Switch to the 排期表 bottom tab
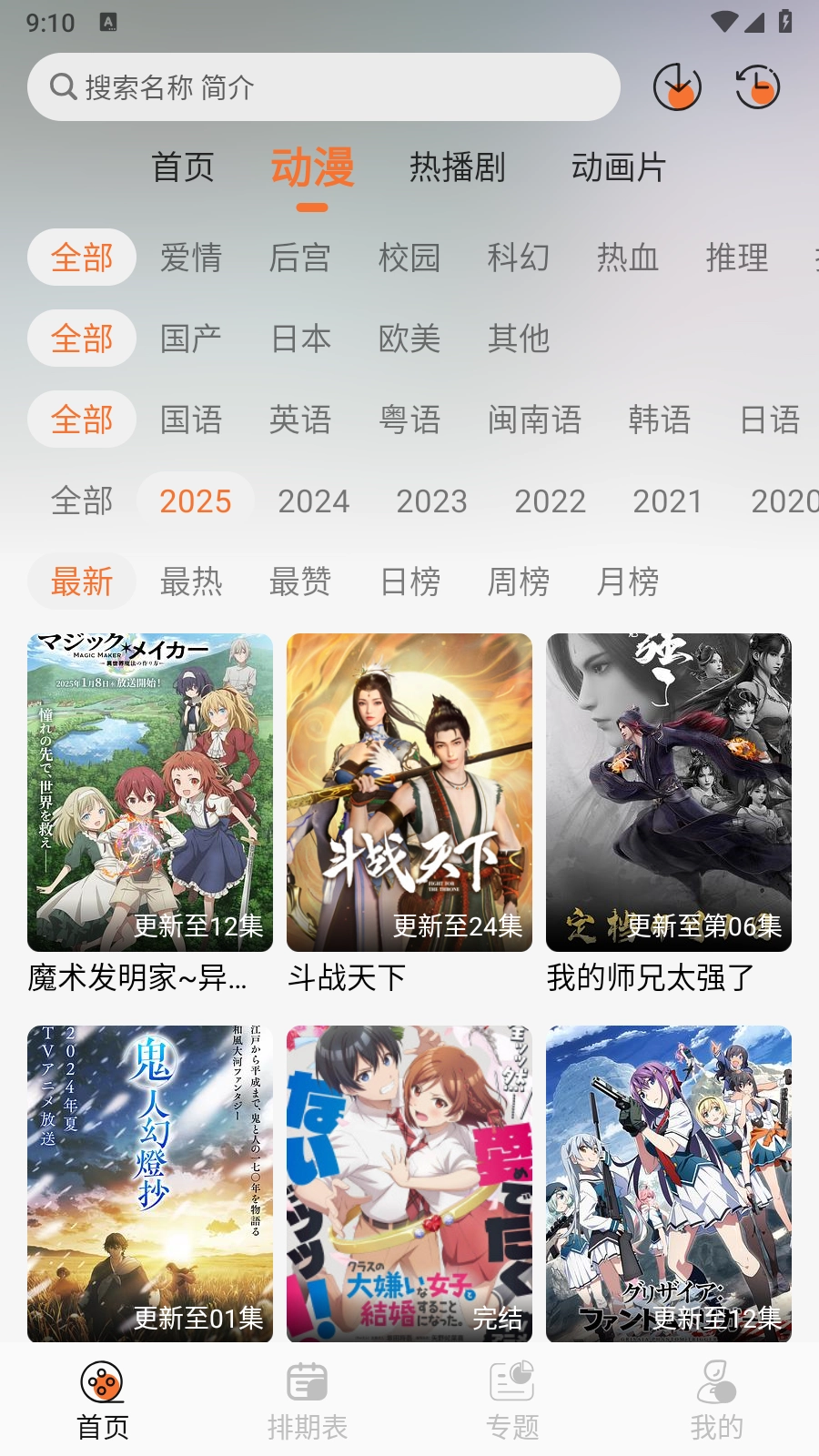The width and height of the screenshot is (819, 1456). [308, 1401]
